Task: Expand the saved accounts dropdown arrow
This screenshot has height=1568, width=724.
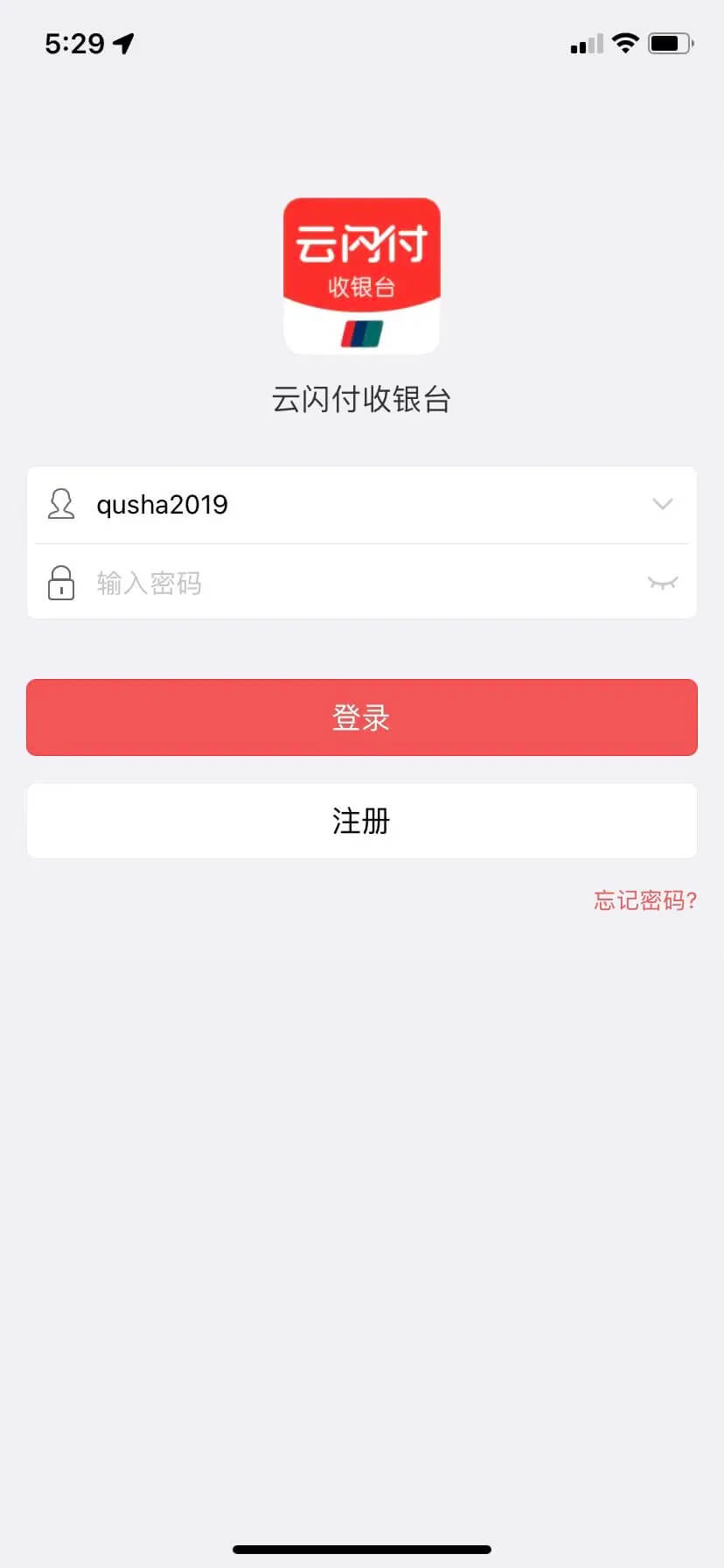Action: 662,504
